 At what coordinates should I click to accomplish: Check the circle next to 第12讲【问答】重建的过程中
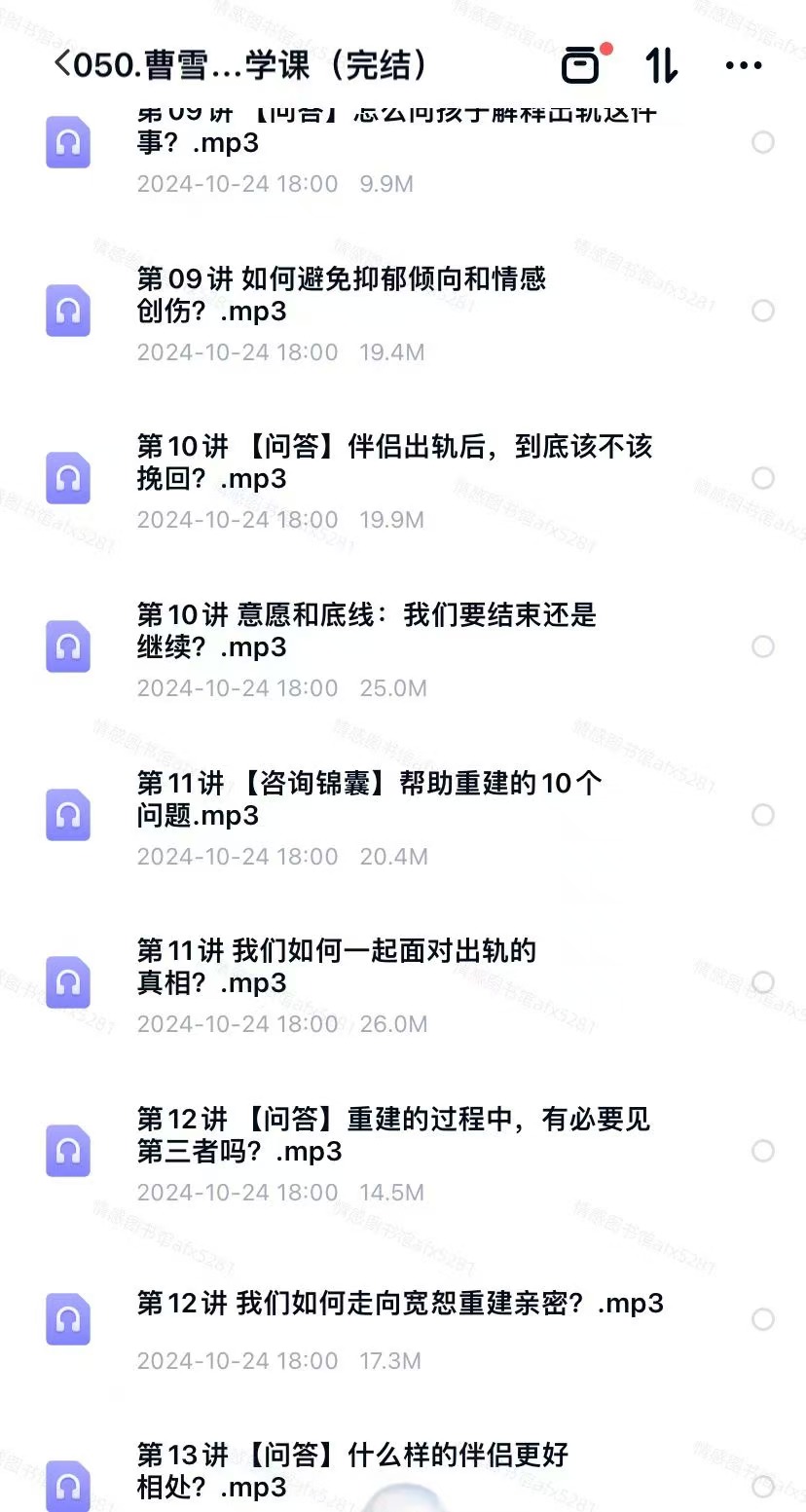[763, 1151]
